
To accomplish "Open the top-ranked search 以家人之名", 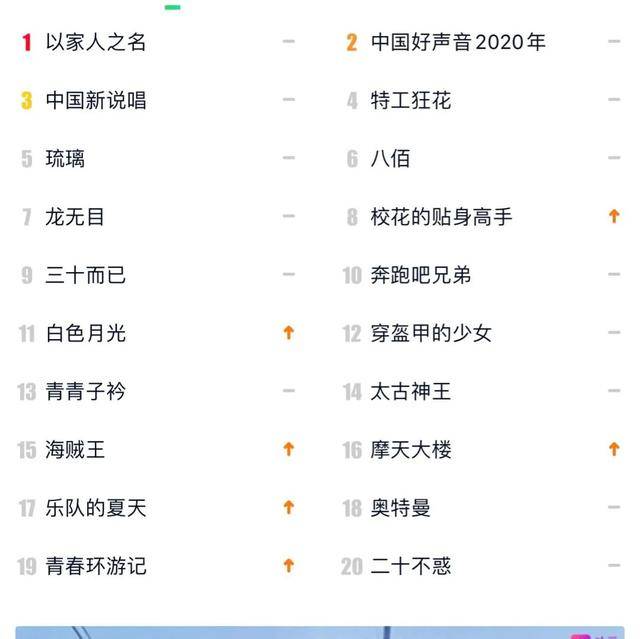I will 96,42.
